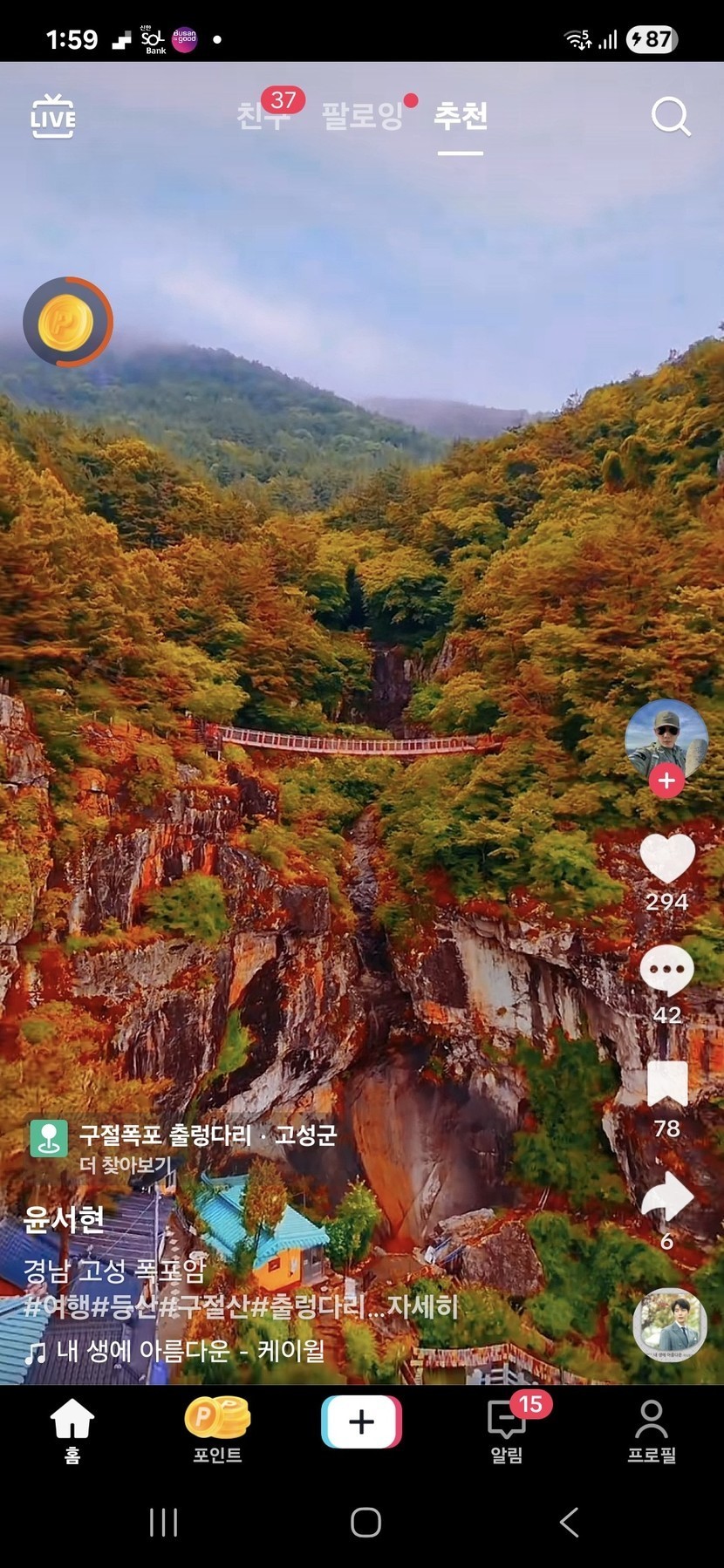Switch to the 팔로잉 tab
This screenshot has width=724, height=1568.
point(362,116)
